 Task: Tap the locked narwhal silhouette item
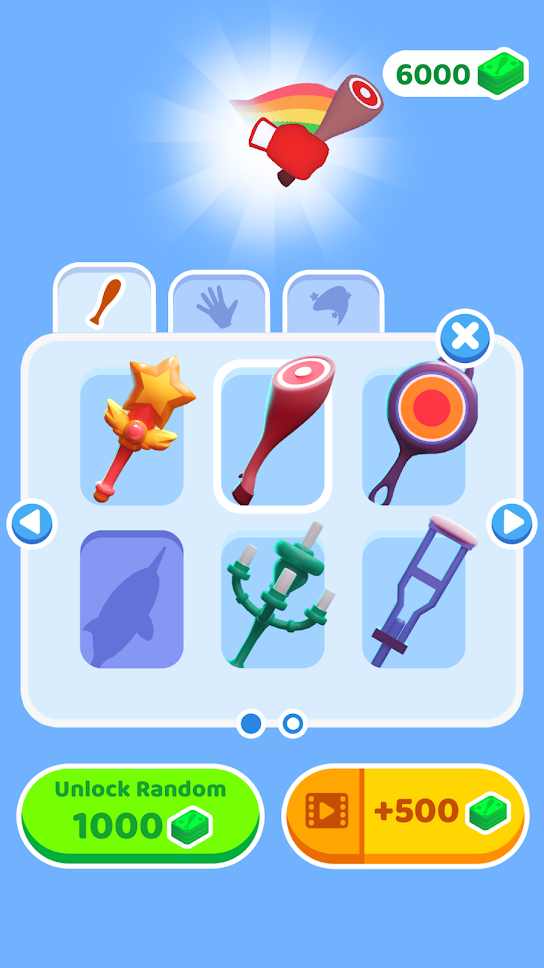[132, 599]
